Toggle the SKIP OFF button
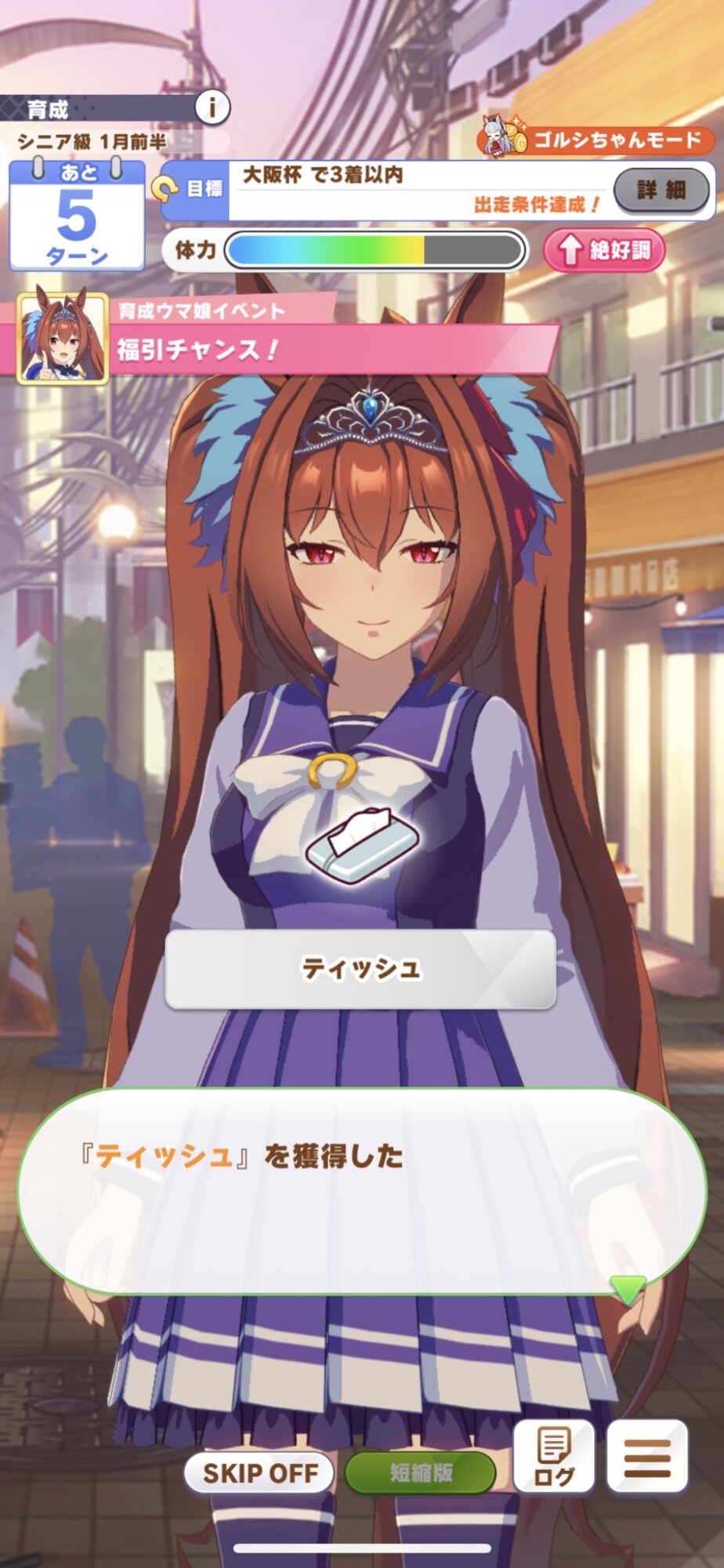This screenshot has width=724, height=1568. (x=260, y=1472)
